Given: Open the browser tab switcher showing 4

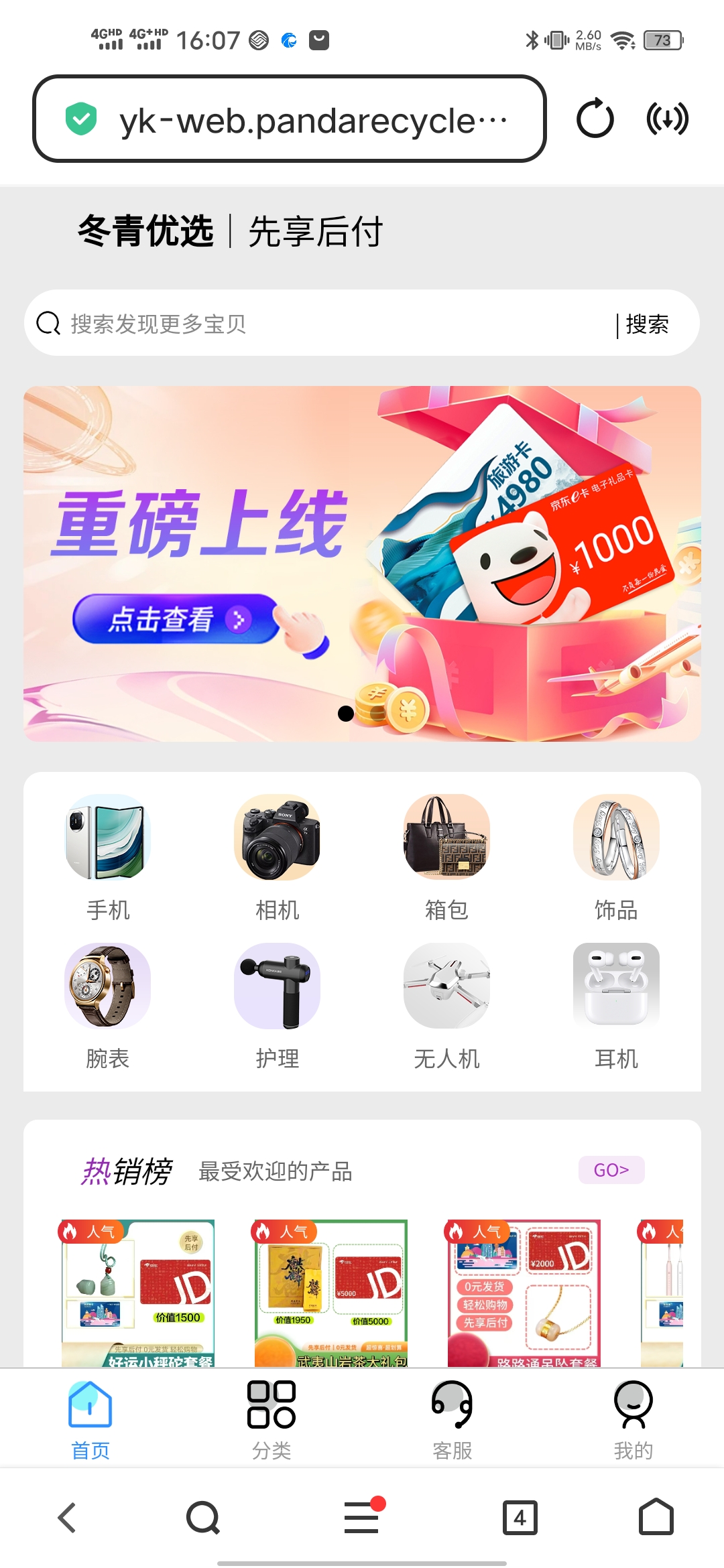Looking at the screenshot, I should [520, 1517].
